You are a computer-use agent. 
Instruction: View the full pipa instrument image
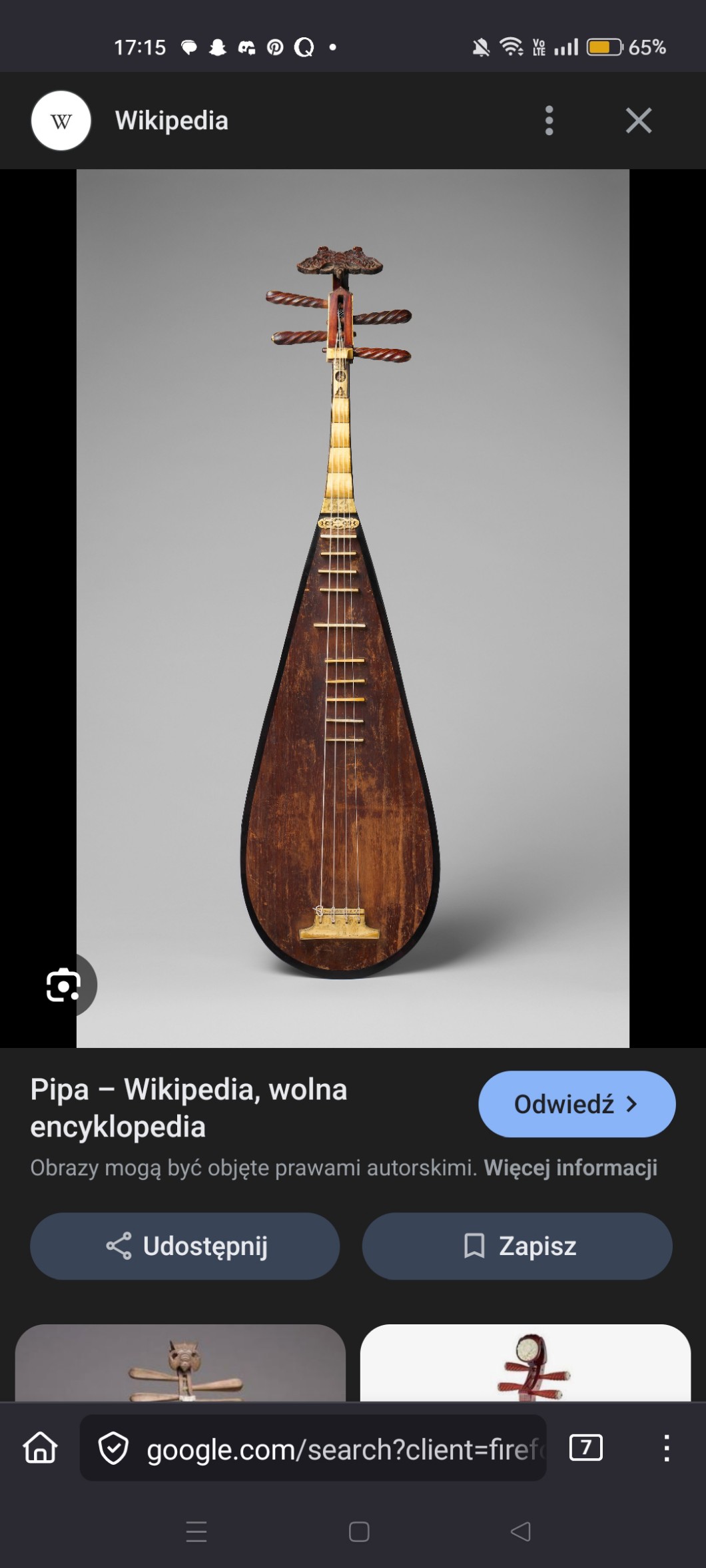pos(352,607)
